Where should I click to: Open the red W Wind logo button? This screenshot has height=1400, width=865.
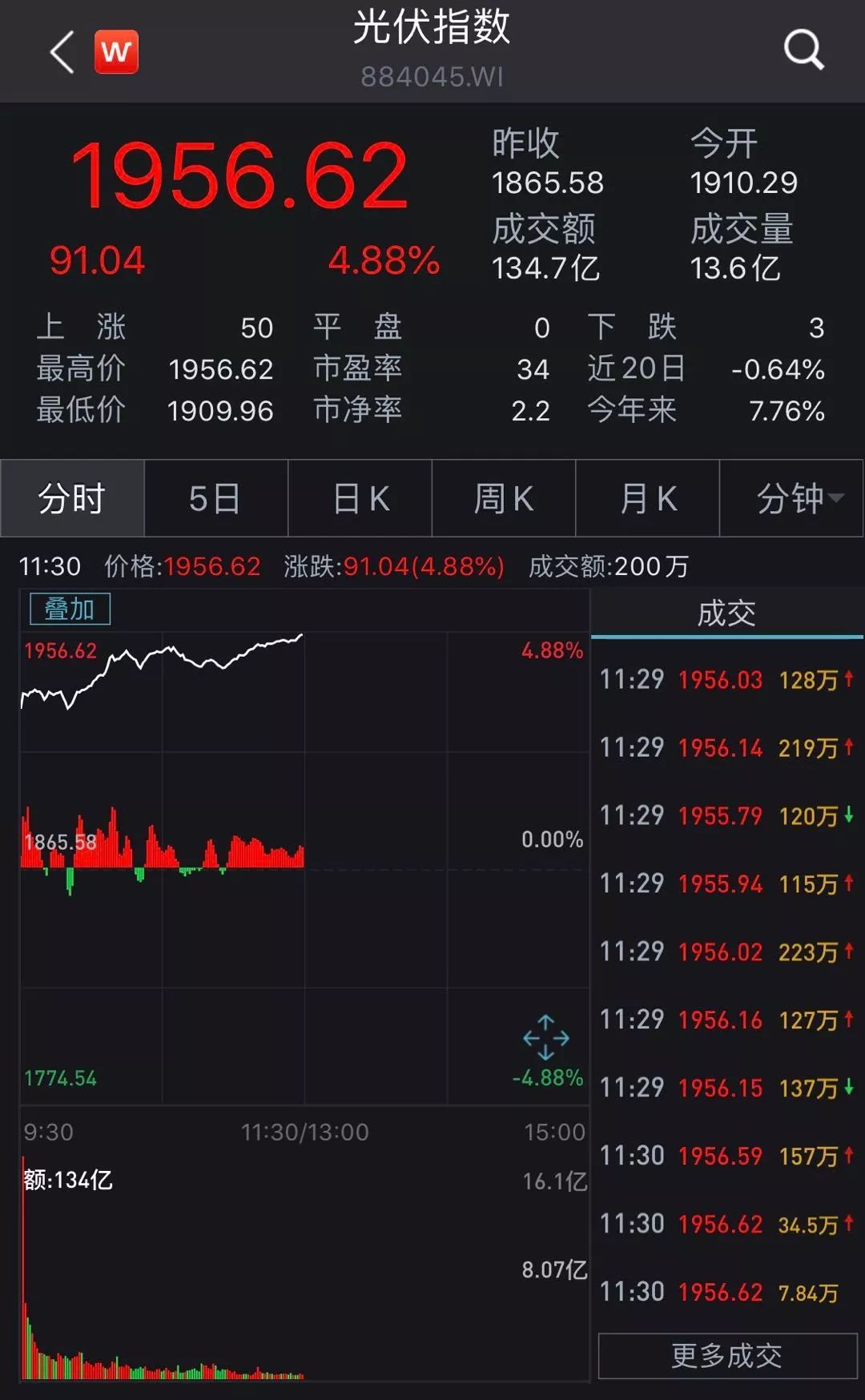[117, 52]
